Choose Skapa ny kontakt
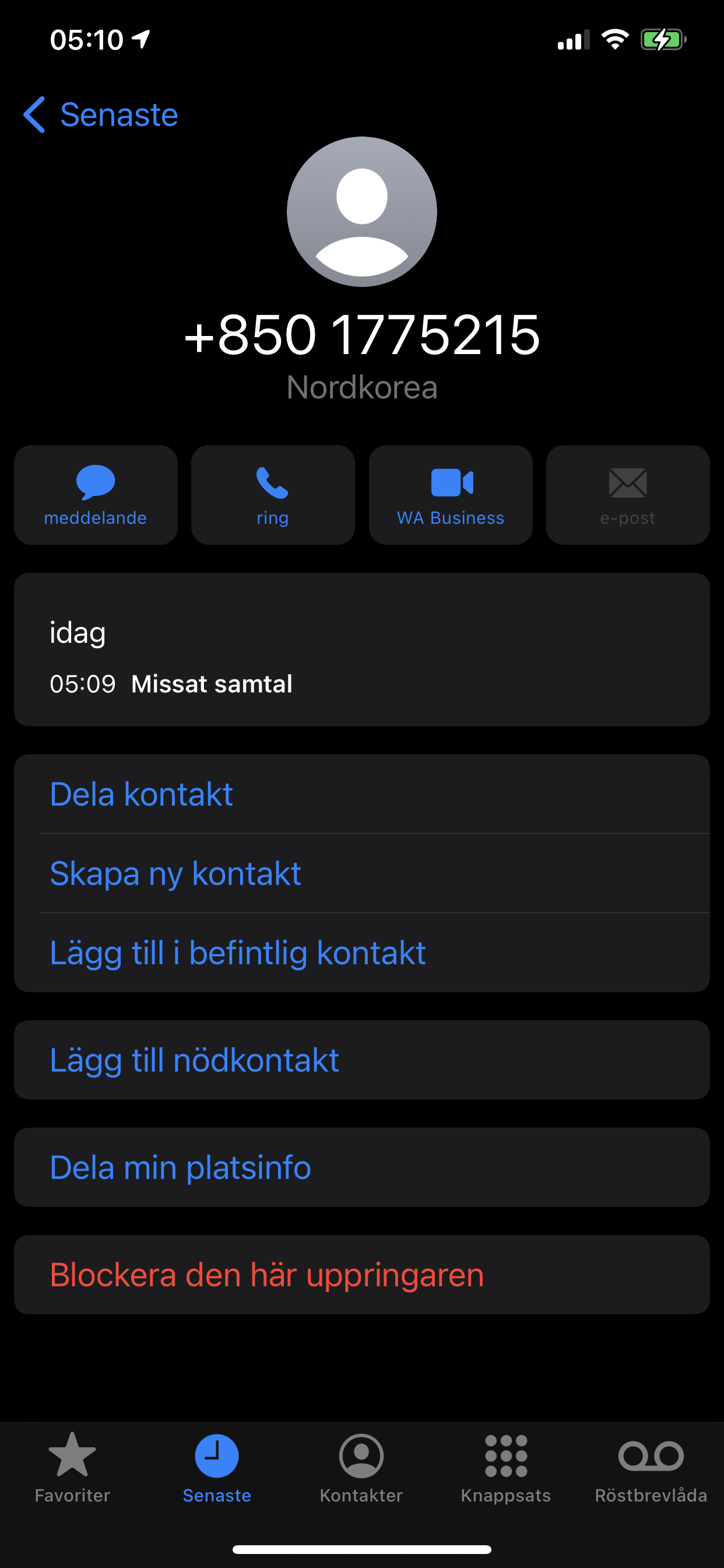 point(362,873)
